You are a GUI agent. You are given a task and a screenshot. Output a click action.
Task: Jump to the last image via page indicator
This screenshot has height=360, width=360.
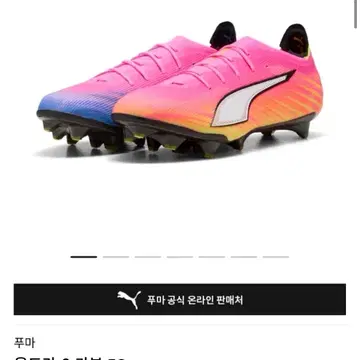click(x=276, y=257)
